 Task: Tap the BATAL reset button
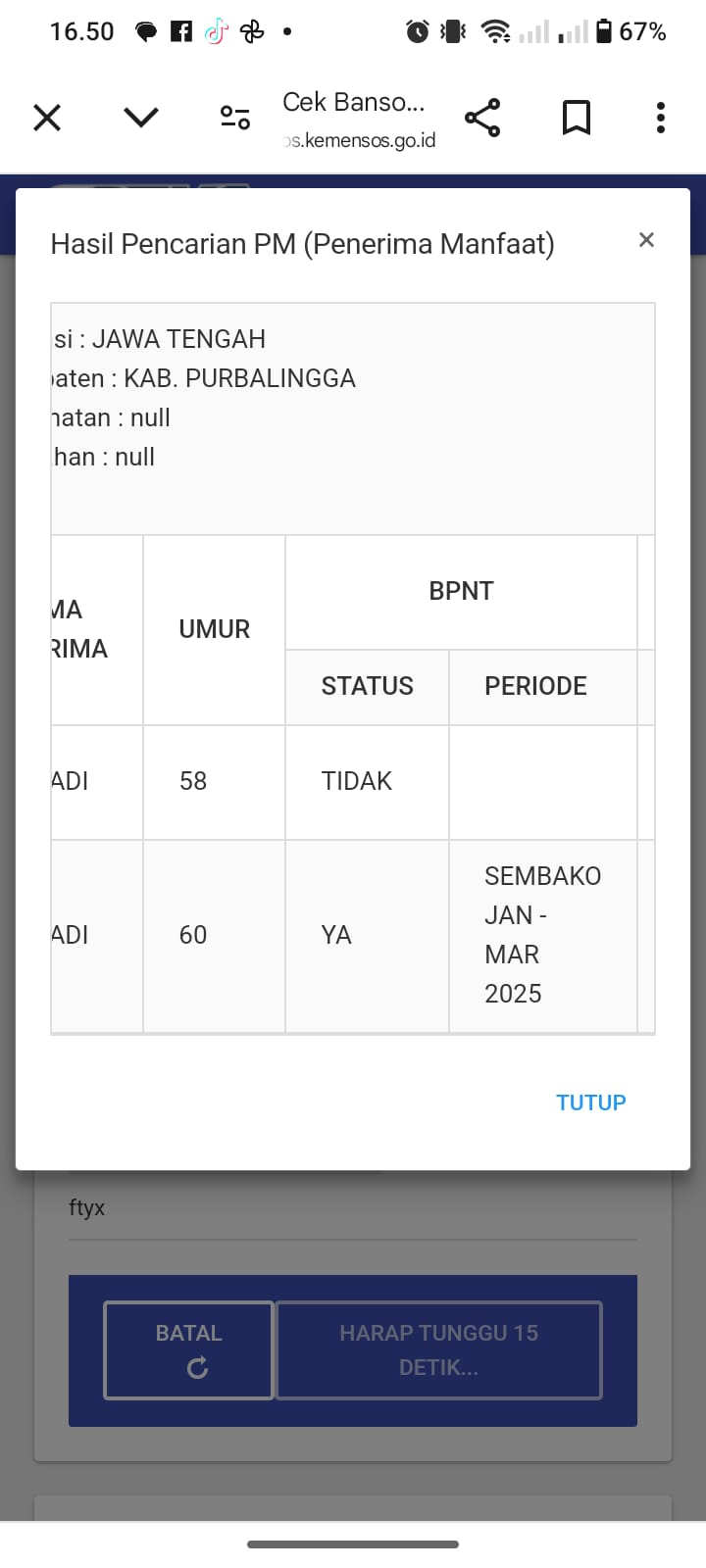tap(188, 1349)
